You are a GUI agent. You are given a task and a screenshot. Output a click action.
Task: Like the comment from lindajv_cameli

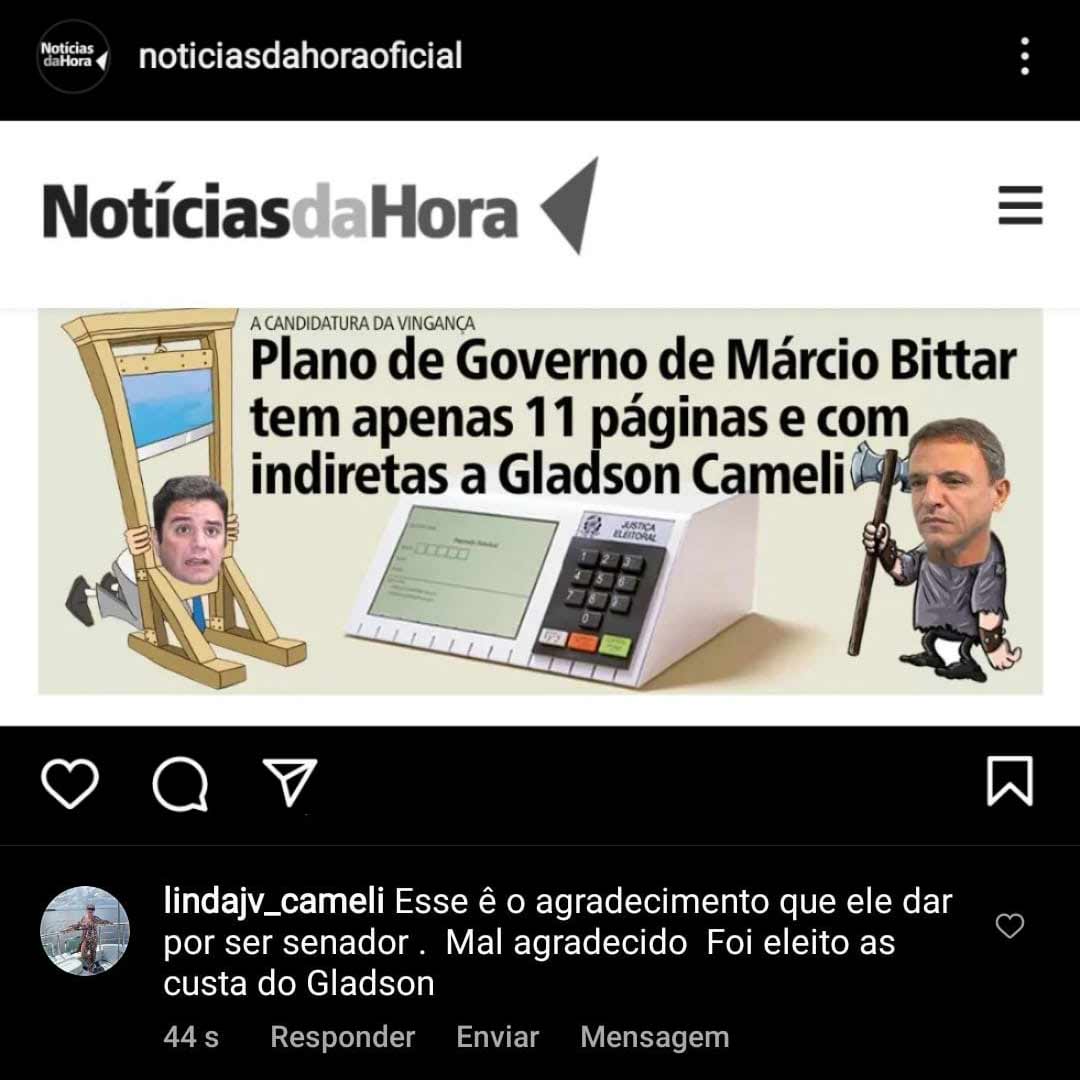click(x=1010, y=926)
